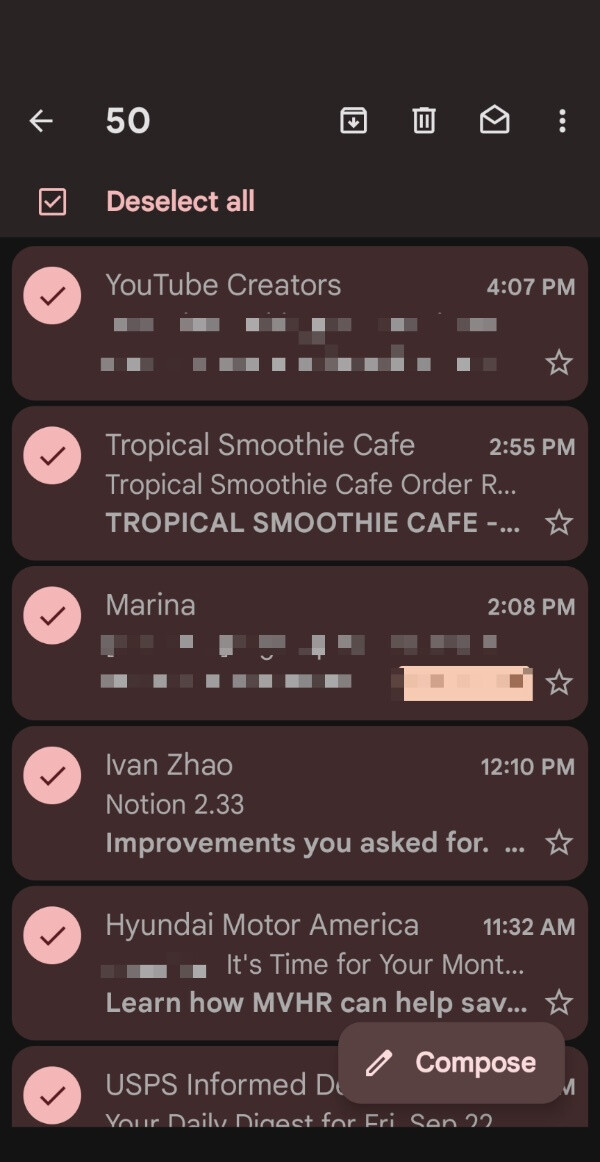This screenshot has height=1162, width=600.
Task: Uncheck the Deselect all checkbox
Action: pos(53,202)
